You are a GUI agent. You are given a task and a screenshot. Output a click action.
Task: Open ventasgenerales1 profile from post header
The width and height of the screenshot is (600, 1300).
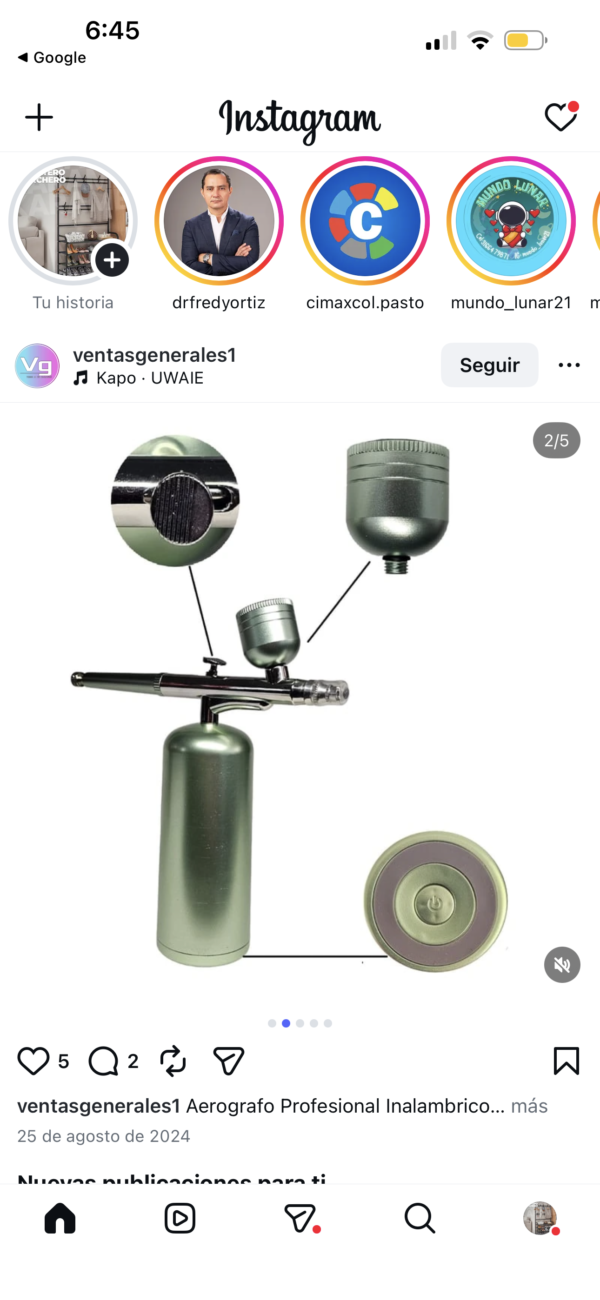154,355
